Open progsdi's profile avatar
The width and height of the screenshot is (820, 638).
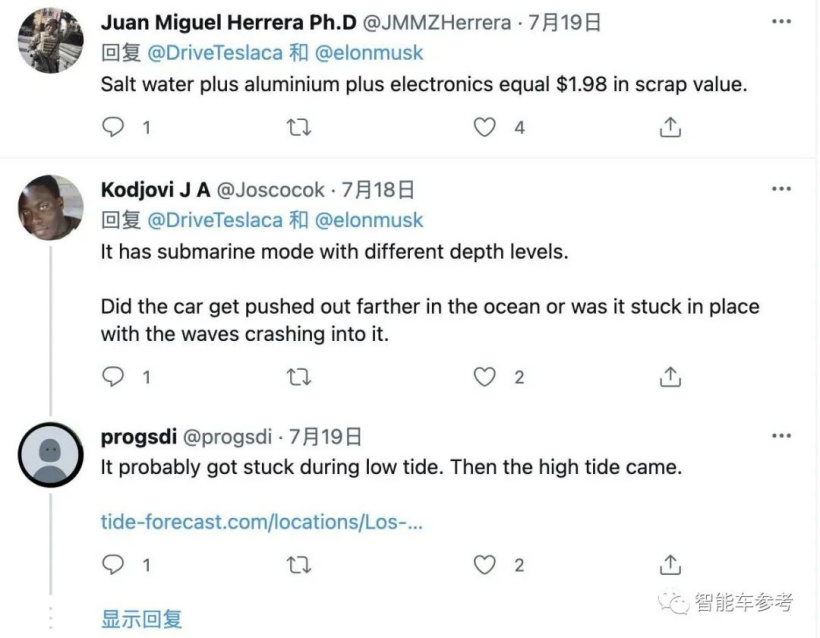50,455
